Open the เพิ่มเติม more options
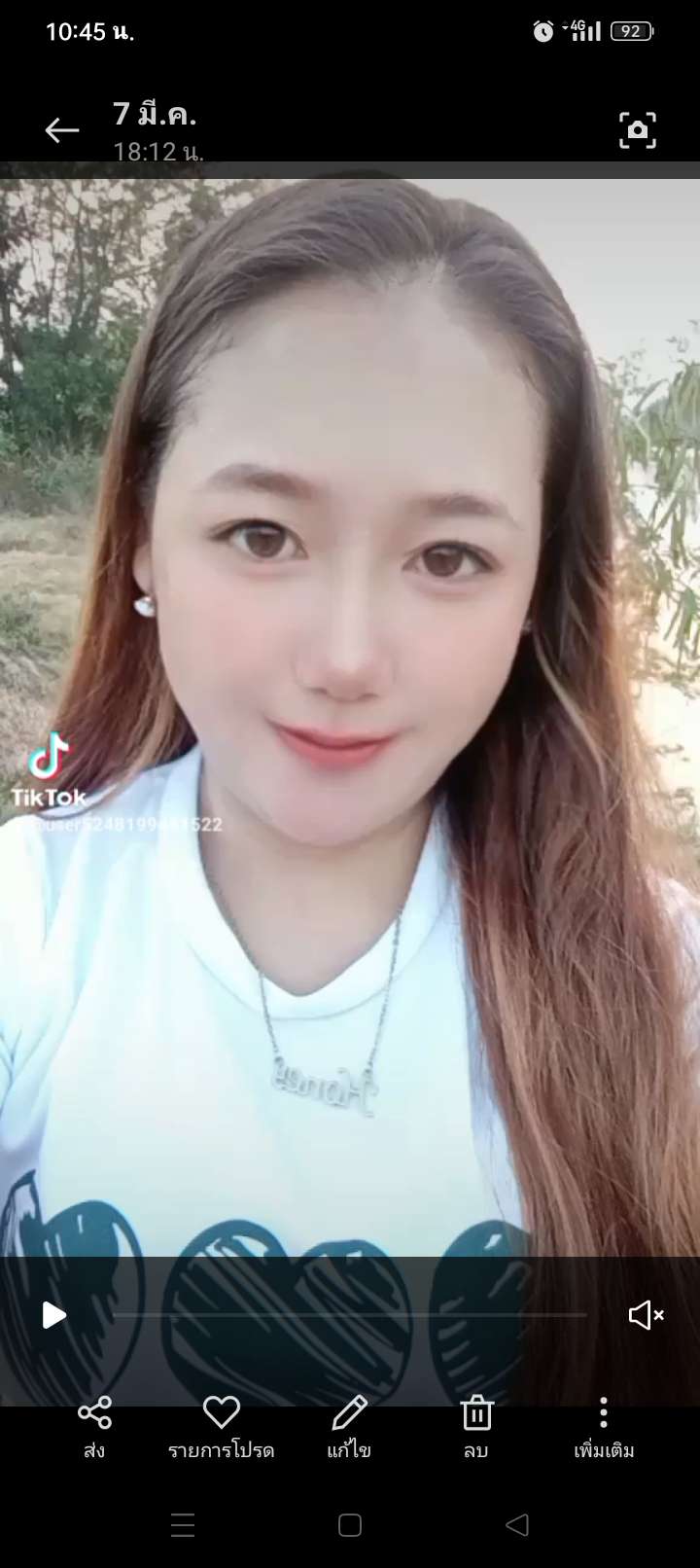The height and width of the screenshot is (1568, 700). click(604, 1425)
